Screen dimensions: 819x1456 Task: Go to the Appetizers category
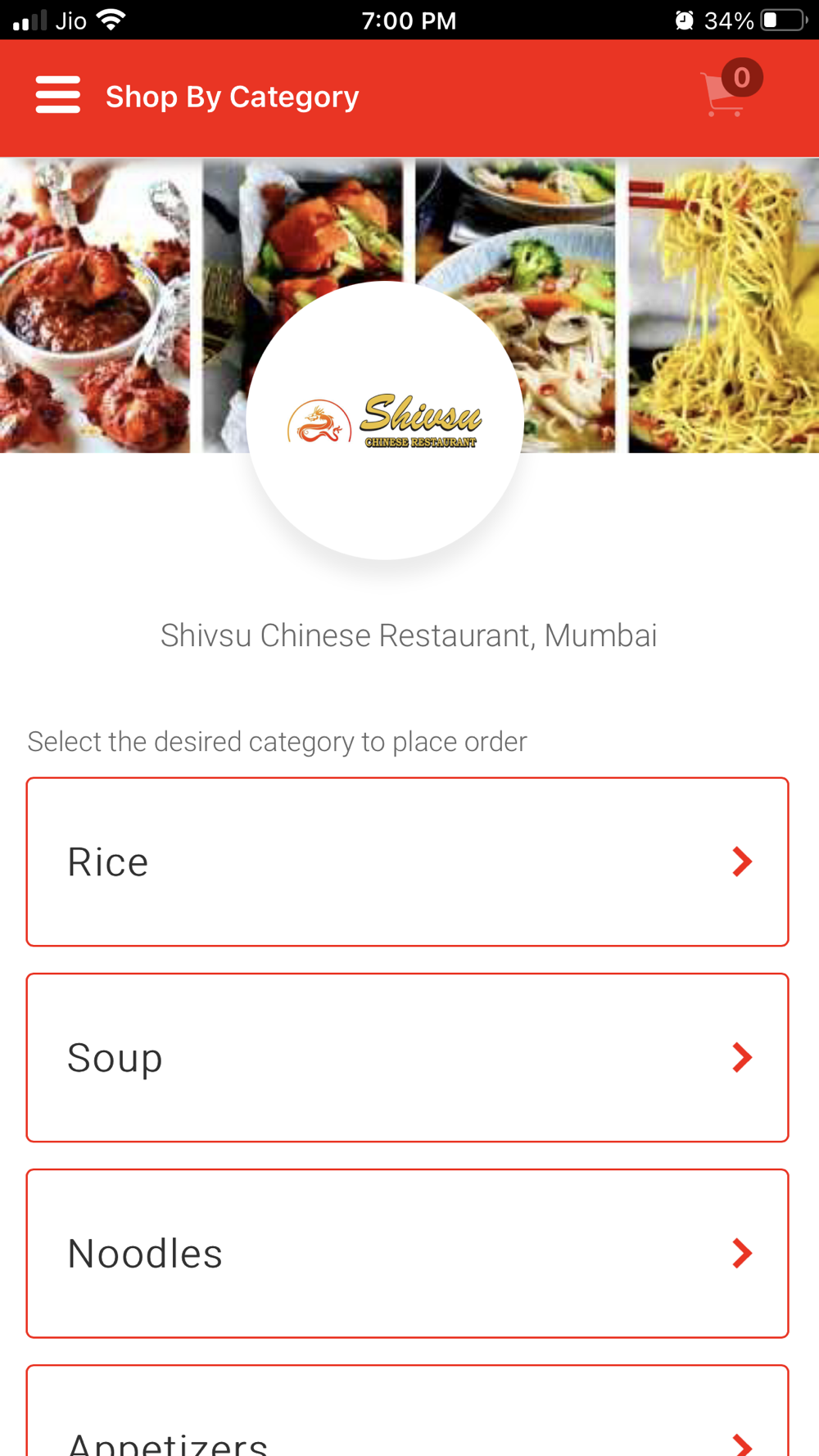click(407, 1425)
